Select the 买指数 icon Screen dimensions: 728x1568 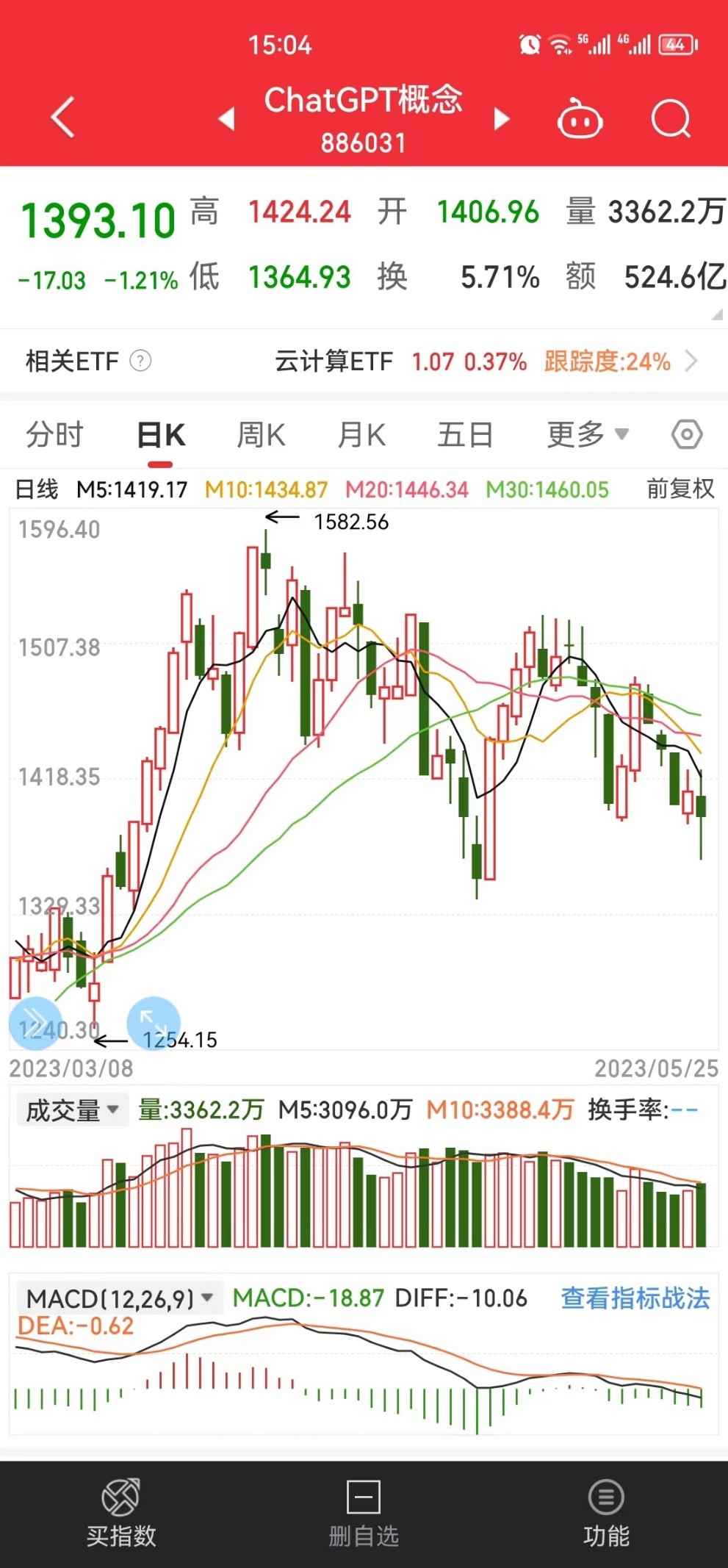click(x=121, y=1510)
